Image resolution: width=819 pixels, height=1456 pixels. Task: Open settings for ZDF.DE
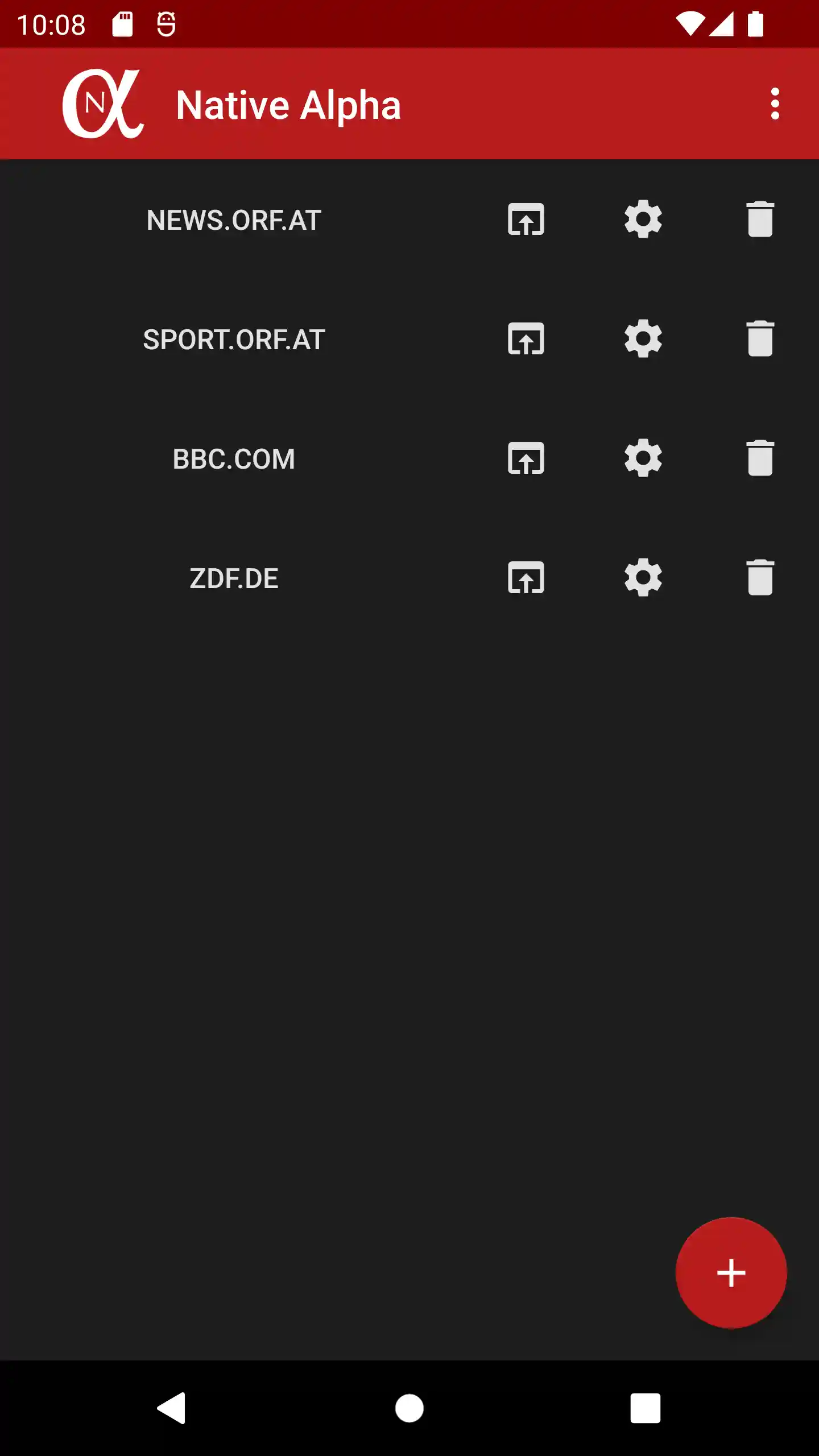click(642, 578)
